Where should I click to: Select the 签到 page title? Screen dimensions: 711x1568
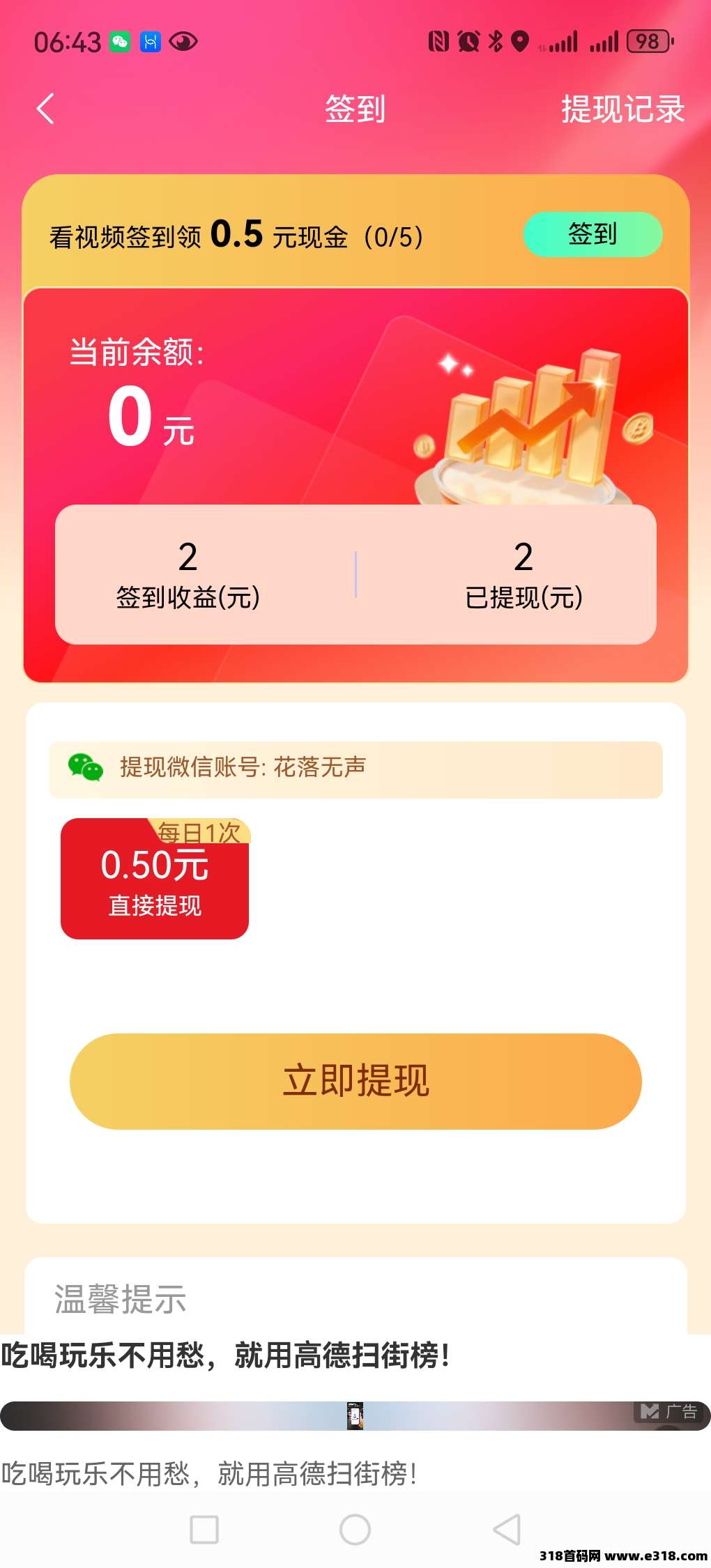point(355,109)
